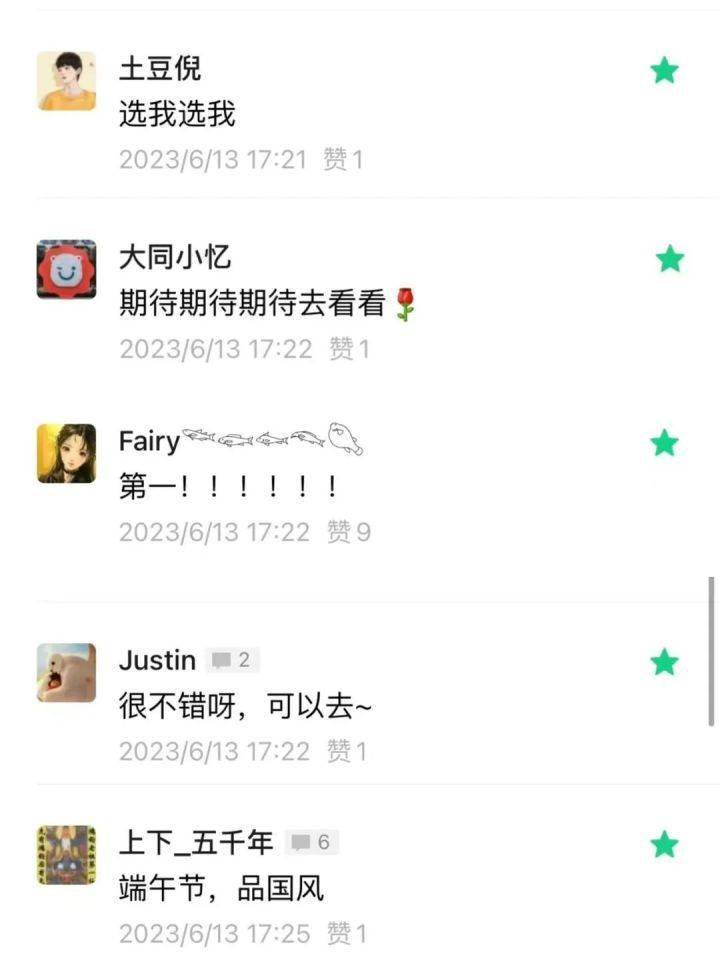Tap the star on 上下_五千年's comment

pos(664,845)
